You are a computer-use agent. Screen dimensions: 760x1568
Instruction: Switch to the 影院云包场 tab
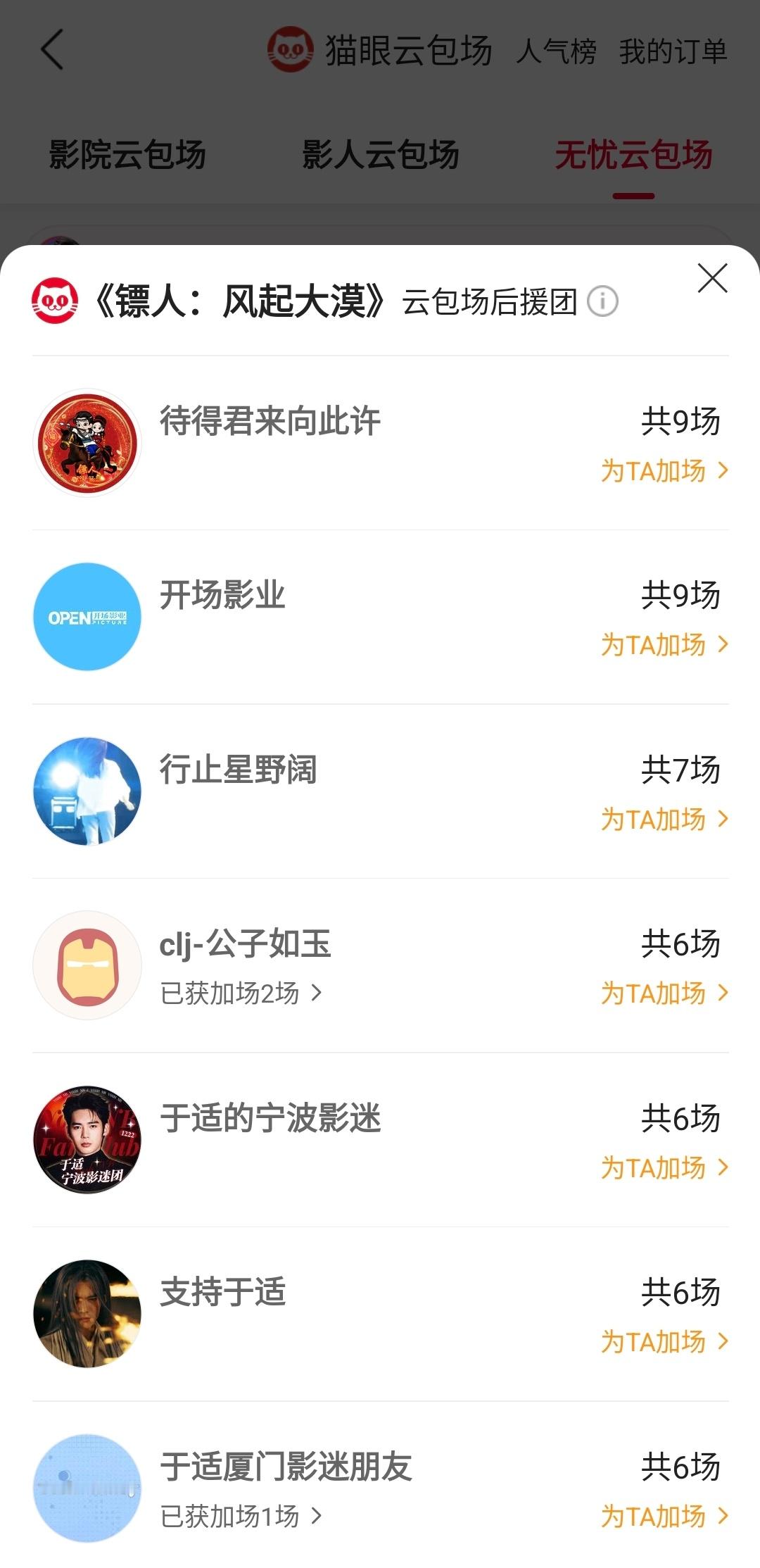[125, 156]
